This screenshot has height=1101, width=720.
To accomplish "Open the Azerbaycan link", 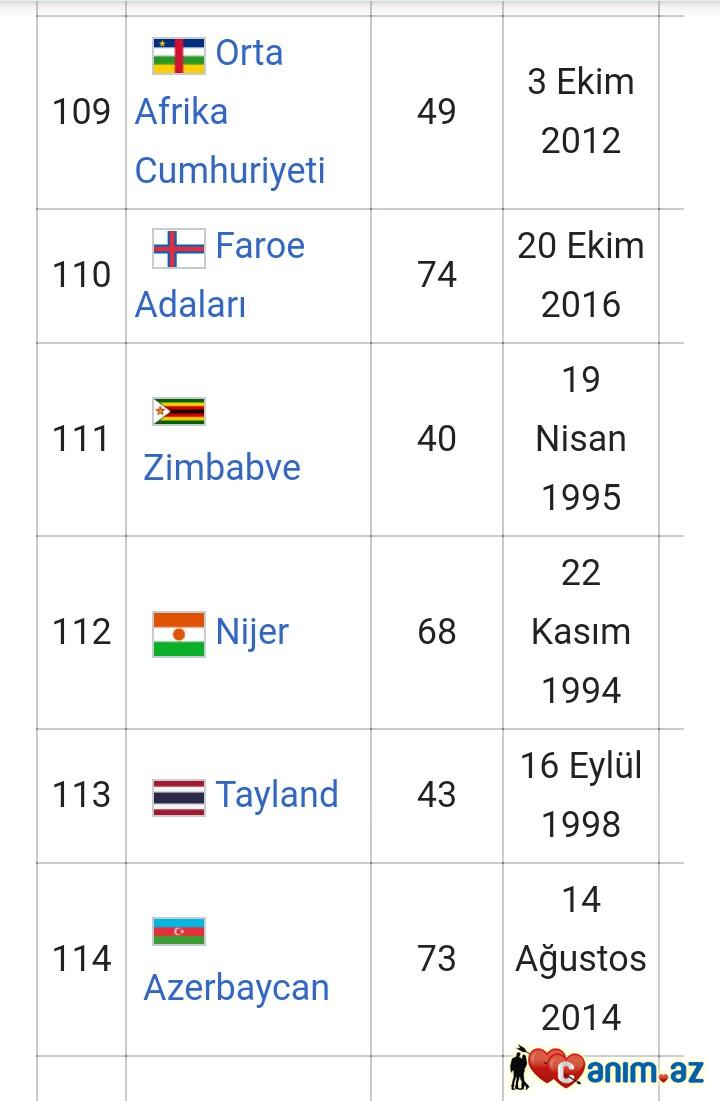I will coord(236,988).
